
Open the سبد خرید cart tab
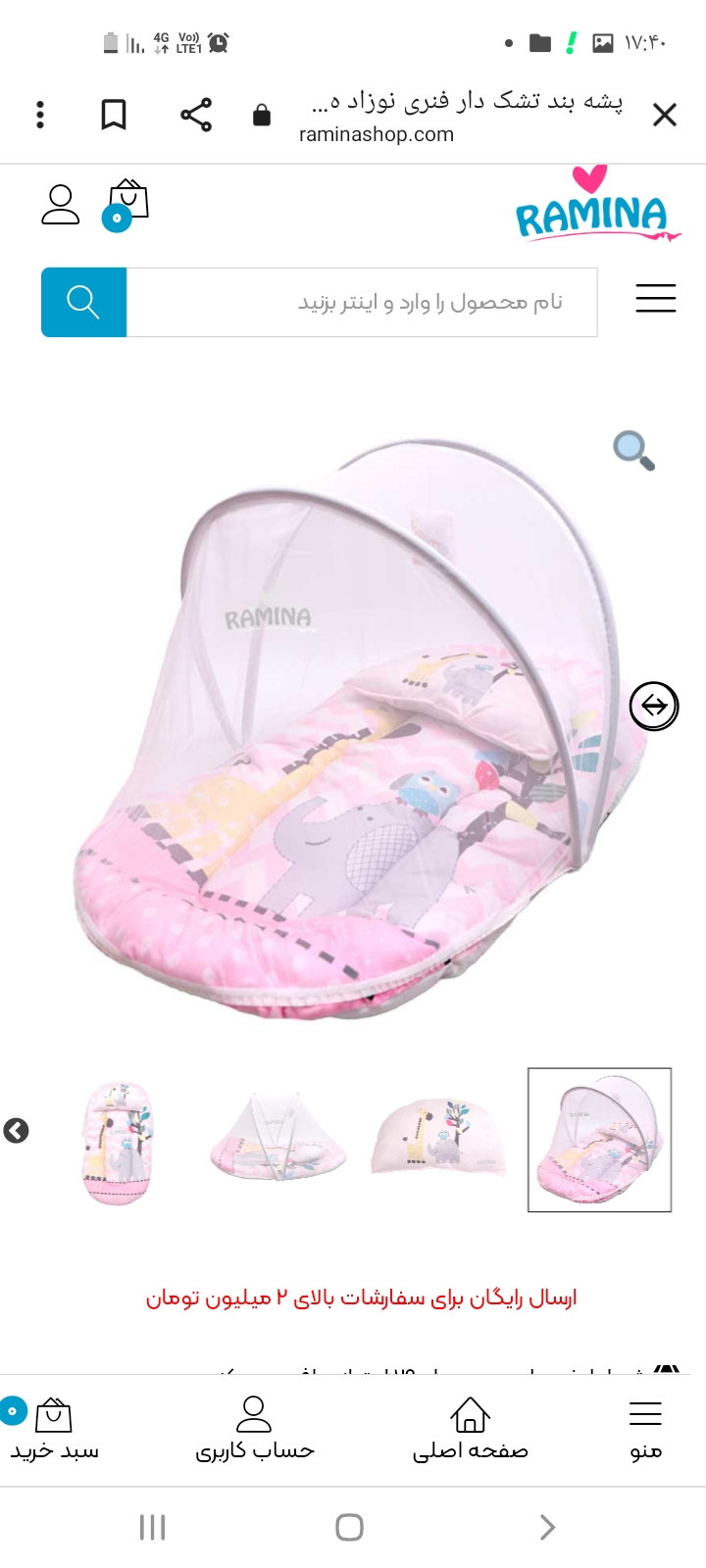click(54, 1430)
